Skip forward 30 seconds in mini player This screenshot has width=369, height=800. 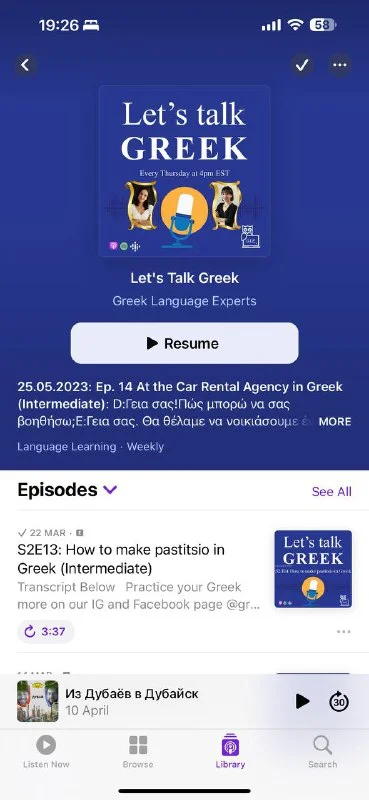coord(339,701)
